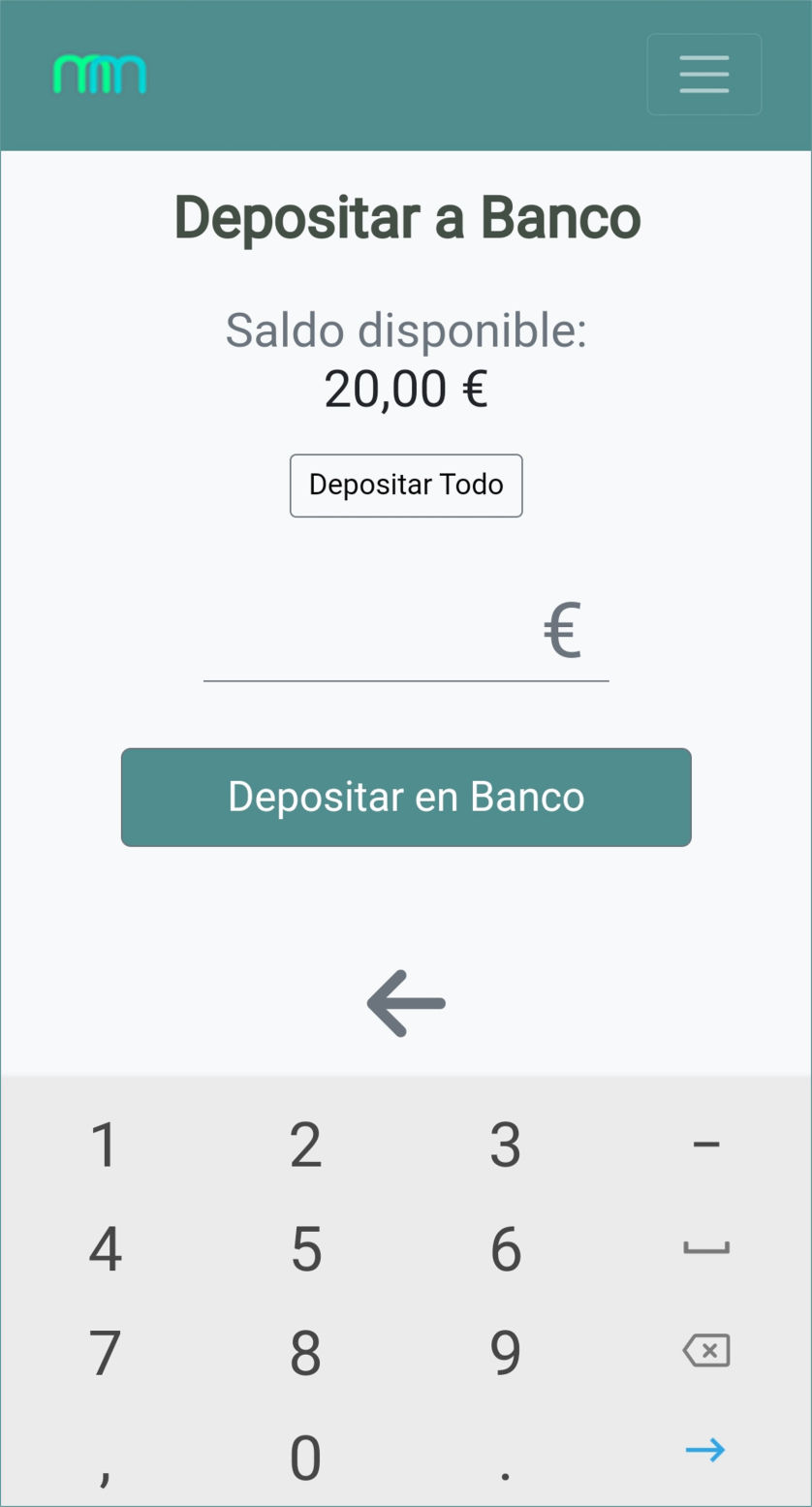
Task: Type digit 5 on the keypad
Action: [x=306, y=1248]
